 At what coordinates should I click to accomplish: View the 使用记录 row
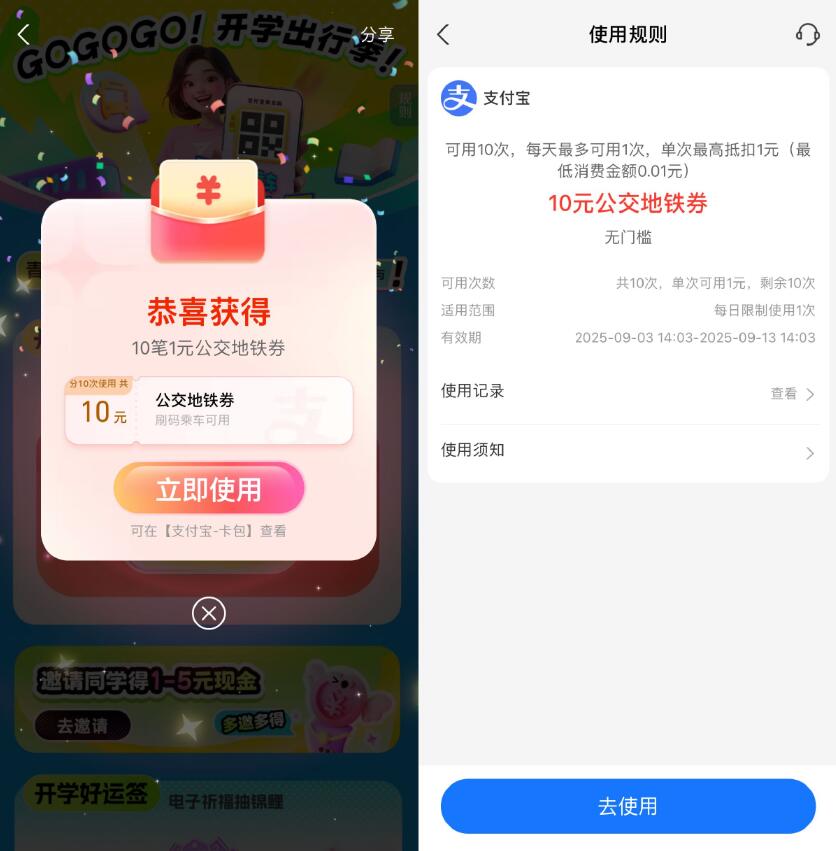(x=628, y=393)
